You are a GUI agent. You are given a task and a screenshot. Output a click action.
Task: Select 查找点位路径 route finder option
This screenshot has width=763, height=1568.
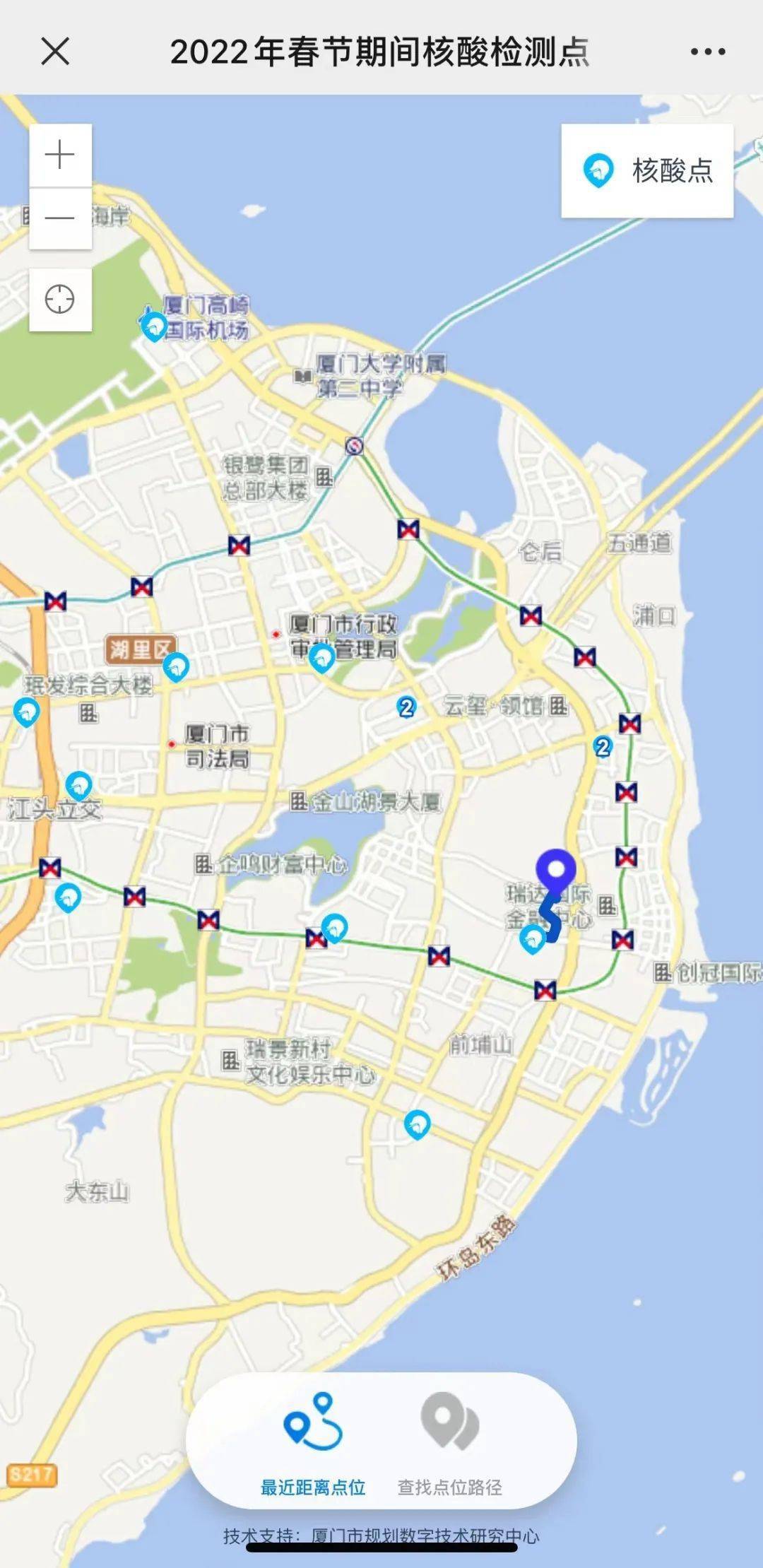(x=450, y=1444)
